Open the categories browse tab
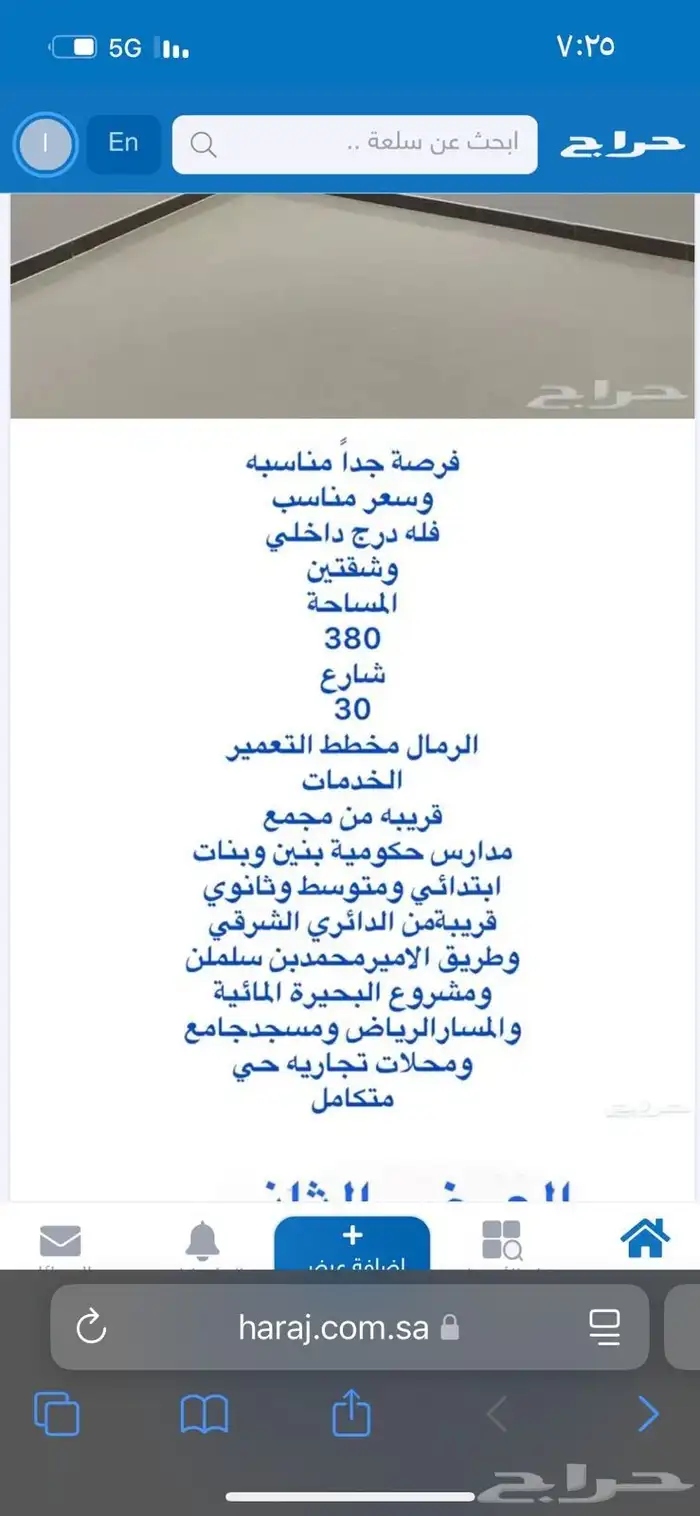 coord(502,1239)
